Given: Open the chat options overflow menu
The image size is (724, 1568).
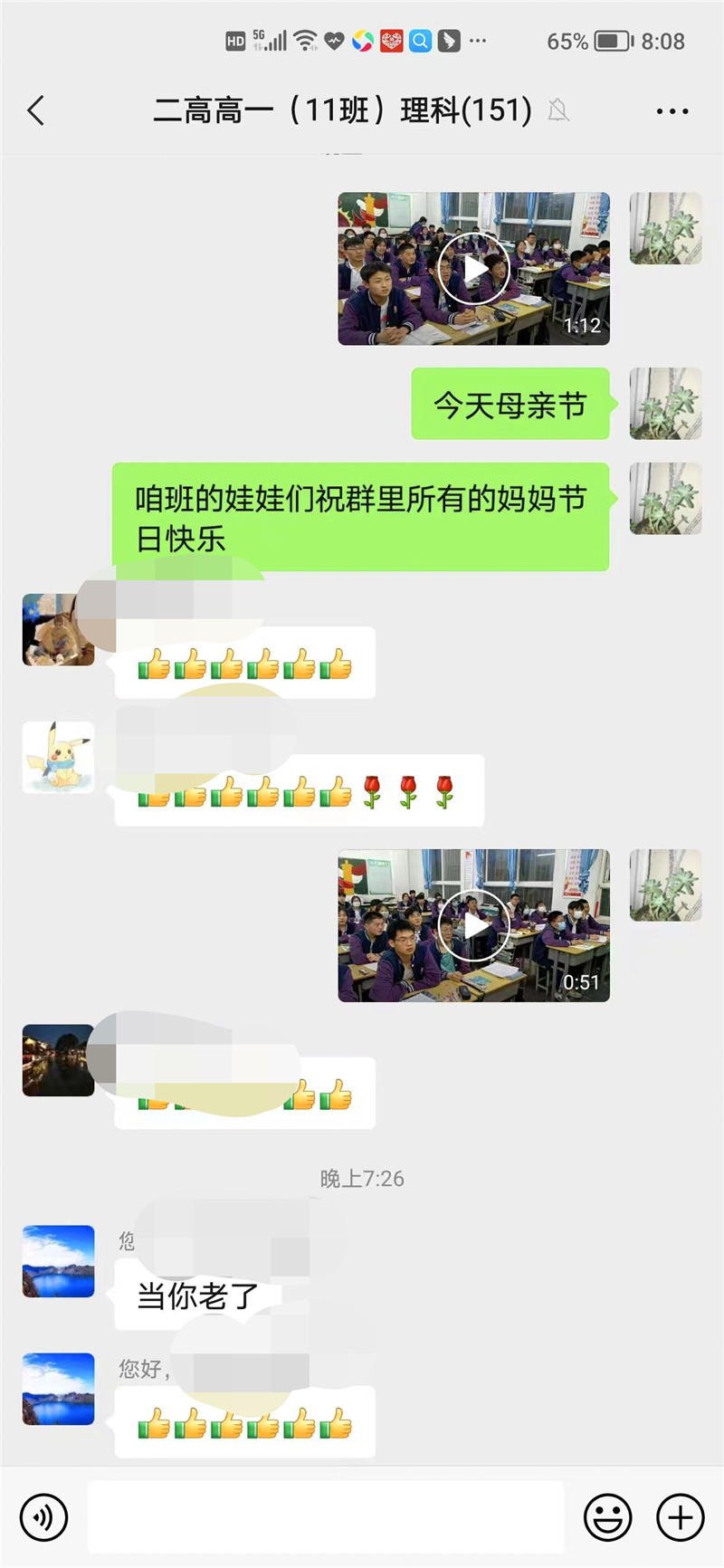Looking at the screenshot, I should [x=672, y=110].
